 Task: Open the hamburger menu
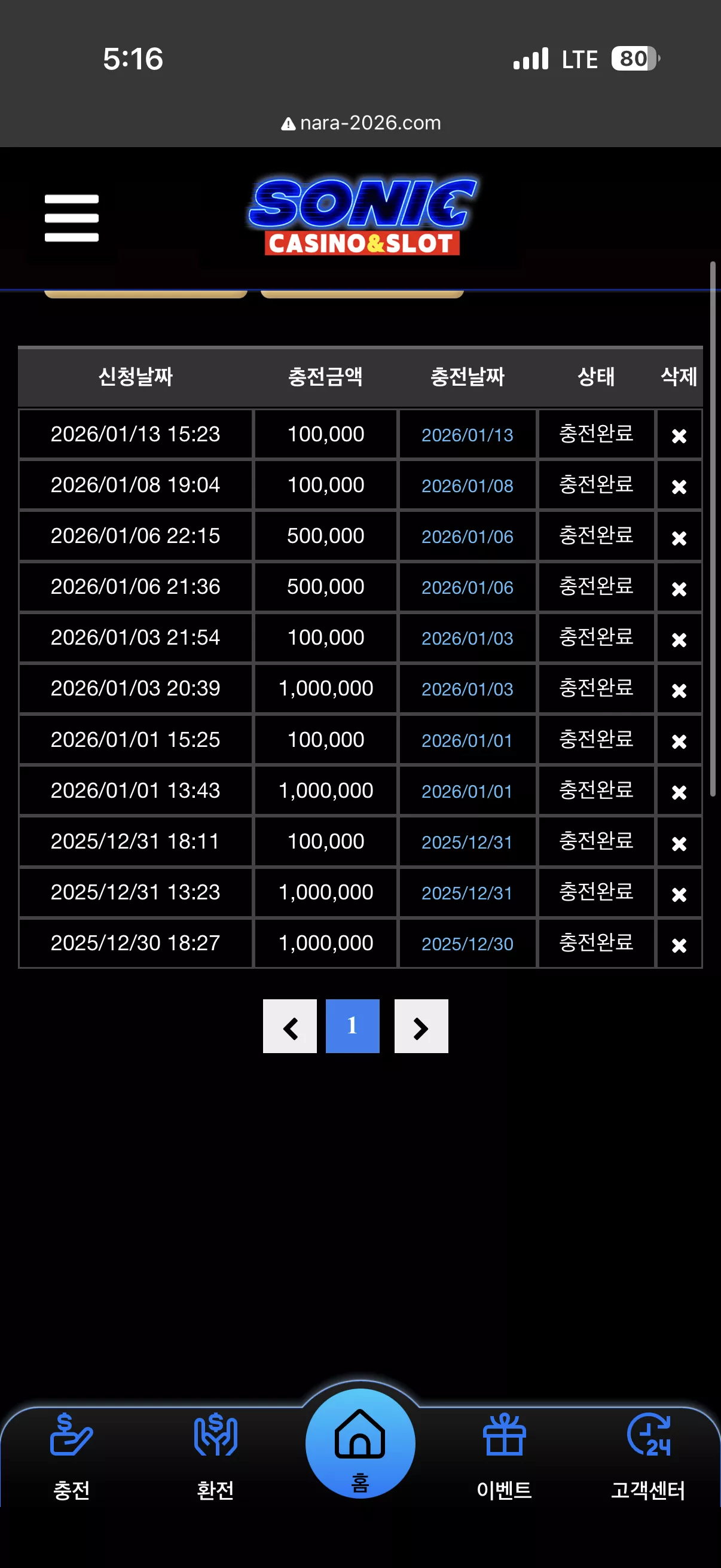coord(71,218)
